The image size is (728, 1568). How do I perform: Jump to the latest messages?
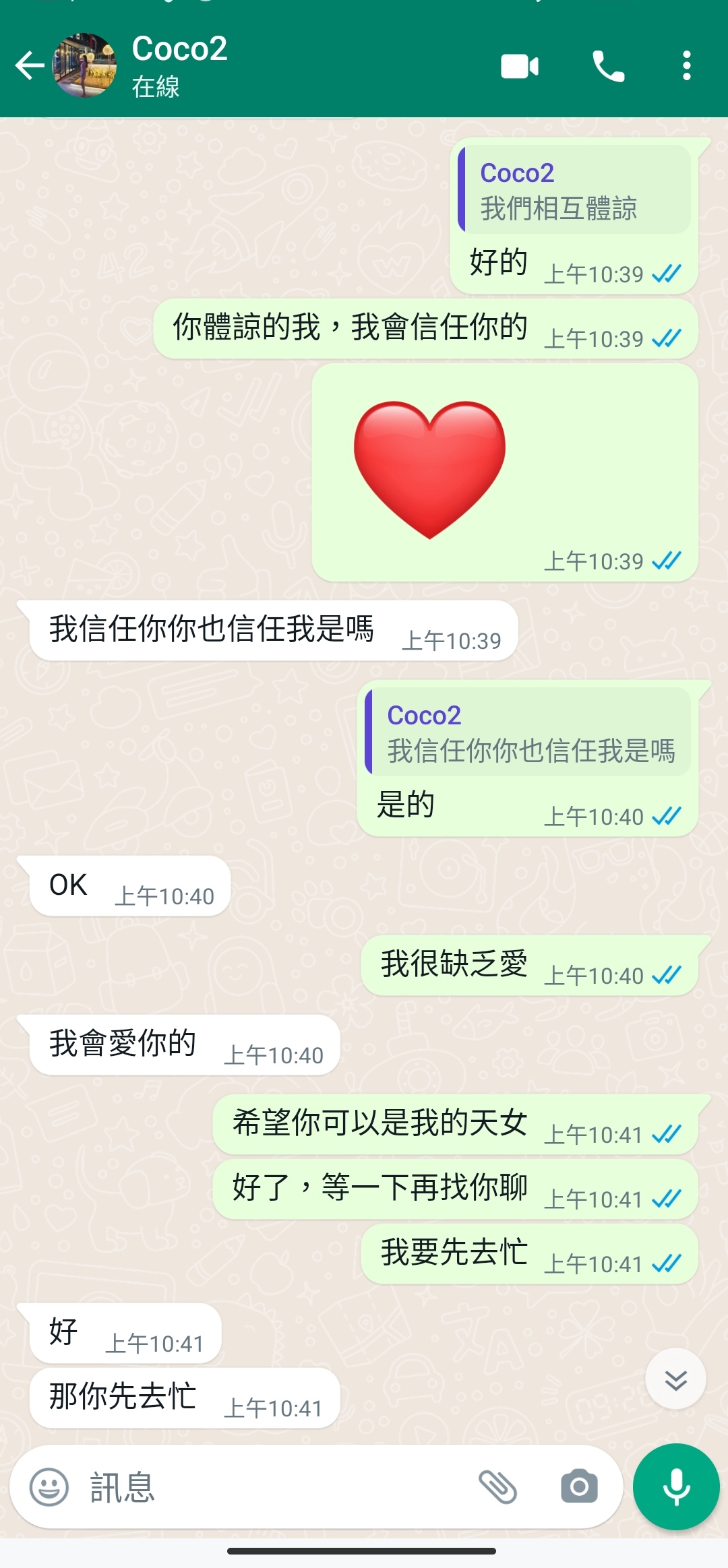(675, 1379)
